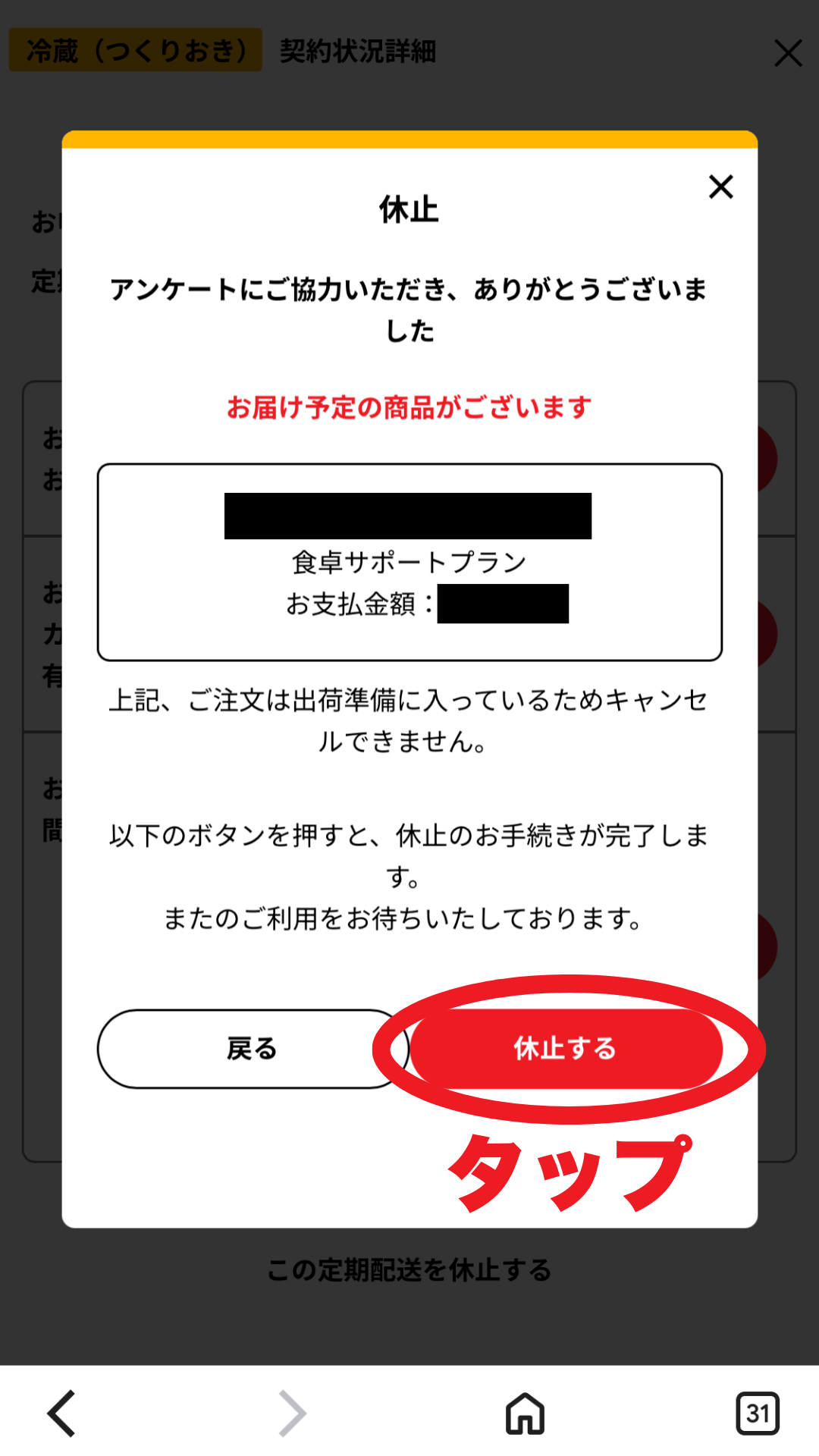Tap the redacted お支払金額 field
This screenshot has width=819, height=1456.
click(x=504, y=607)
